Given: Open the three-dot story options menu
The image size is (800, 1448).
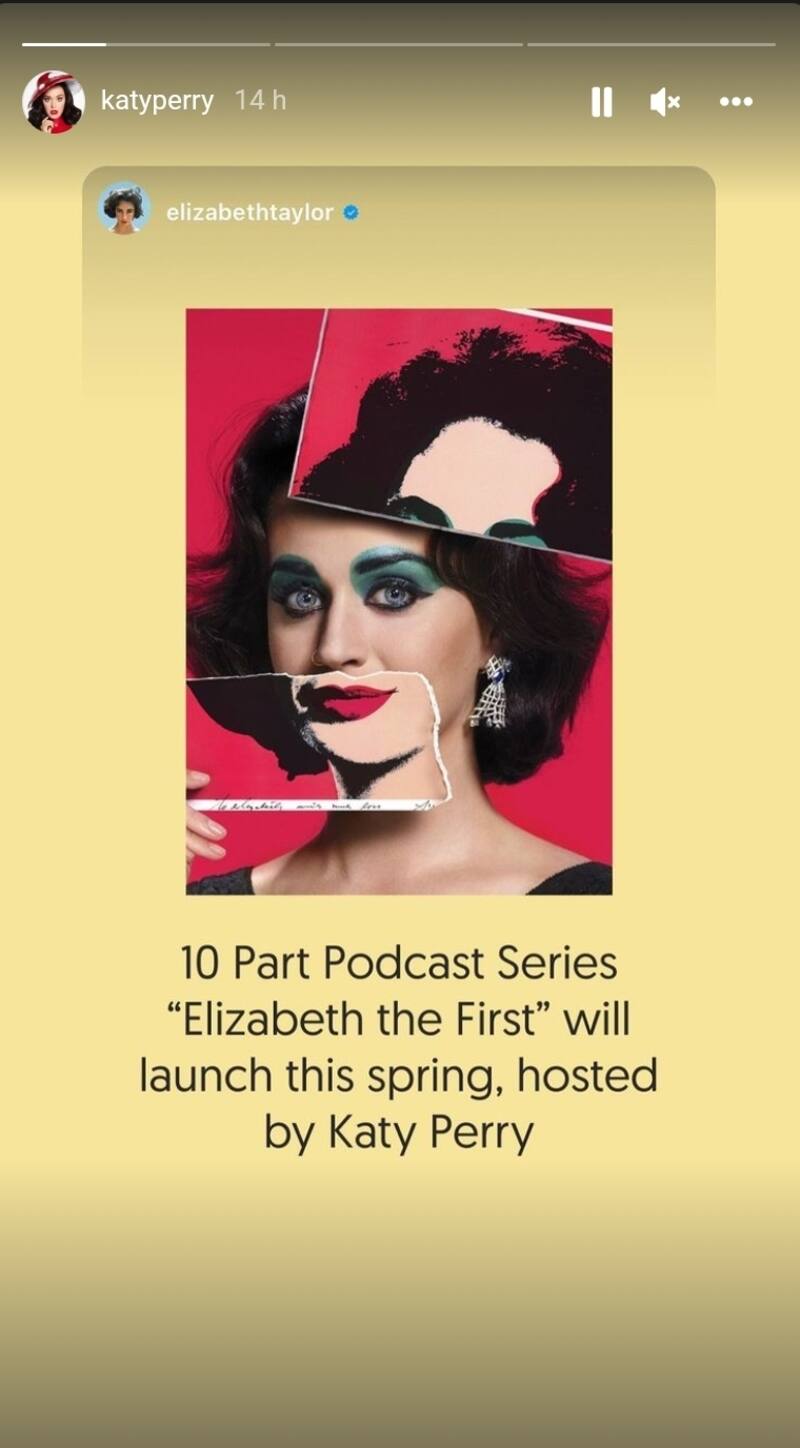Looking at the screenshot, I should 736,101.
